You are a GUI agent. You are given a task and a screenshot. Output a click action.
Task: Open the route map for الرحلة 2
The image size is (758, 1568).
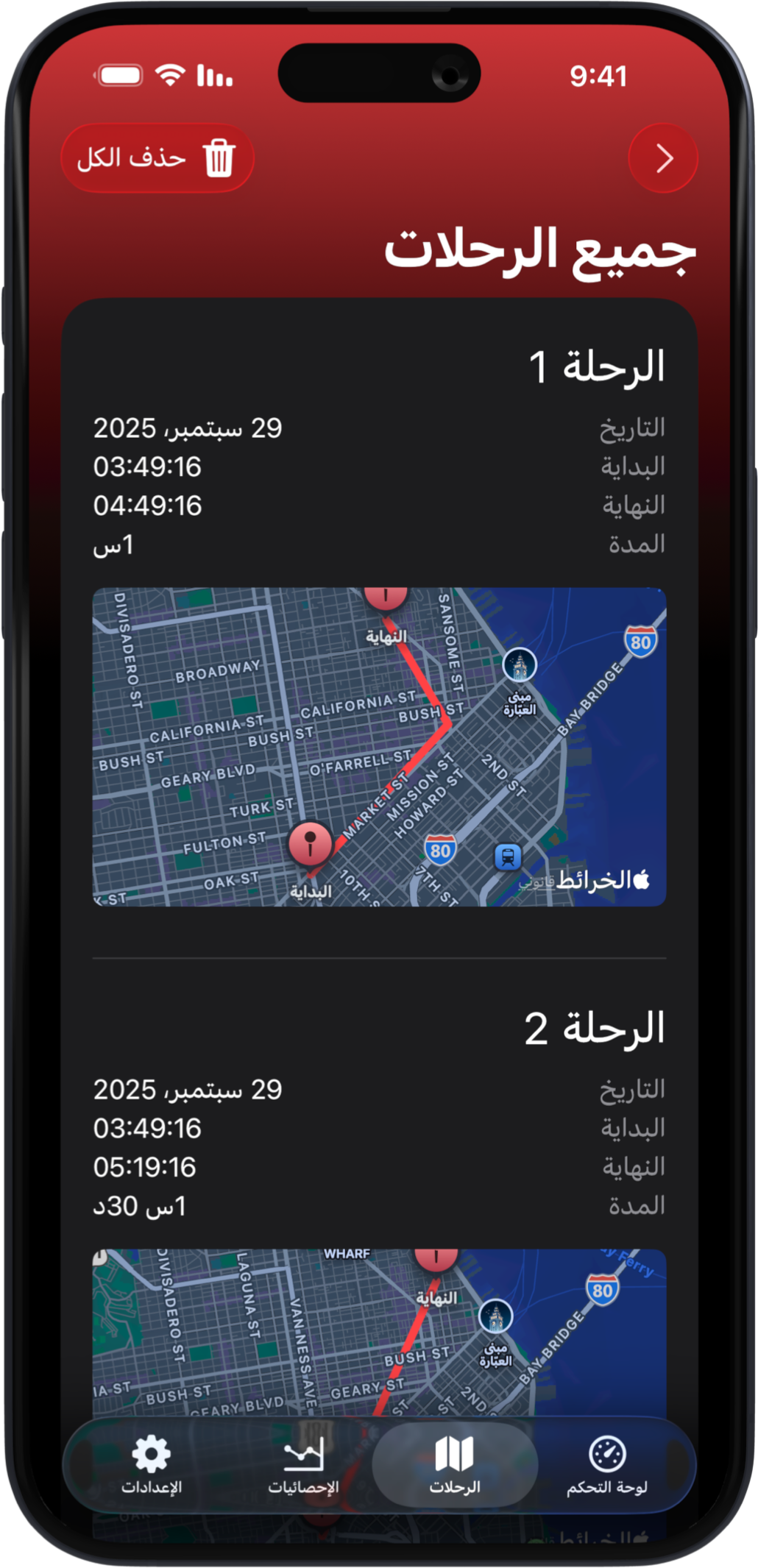coord(379,1332)
